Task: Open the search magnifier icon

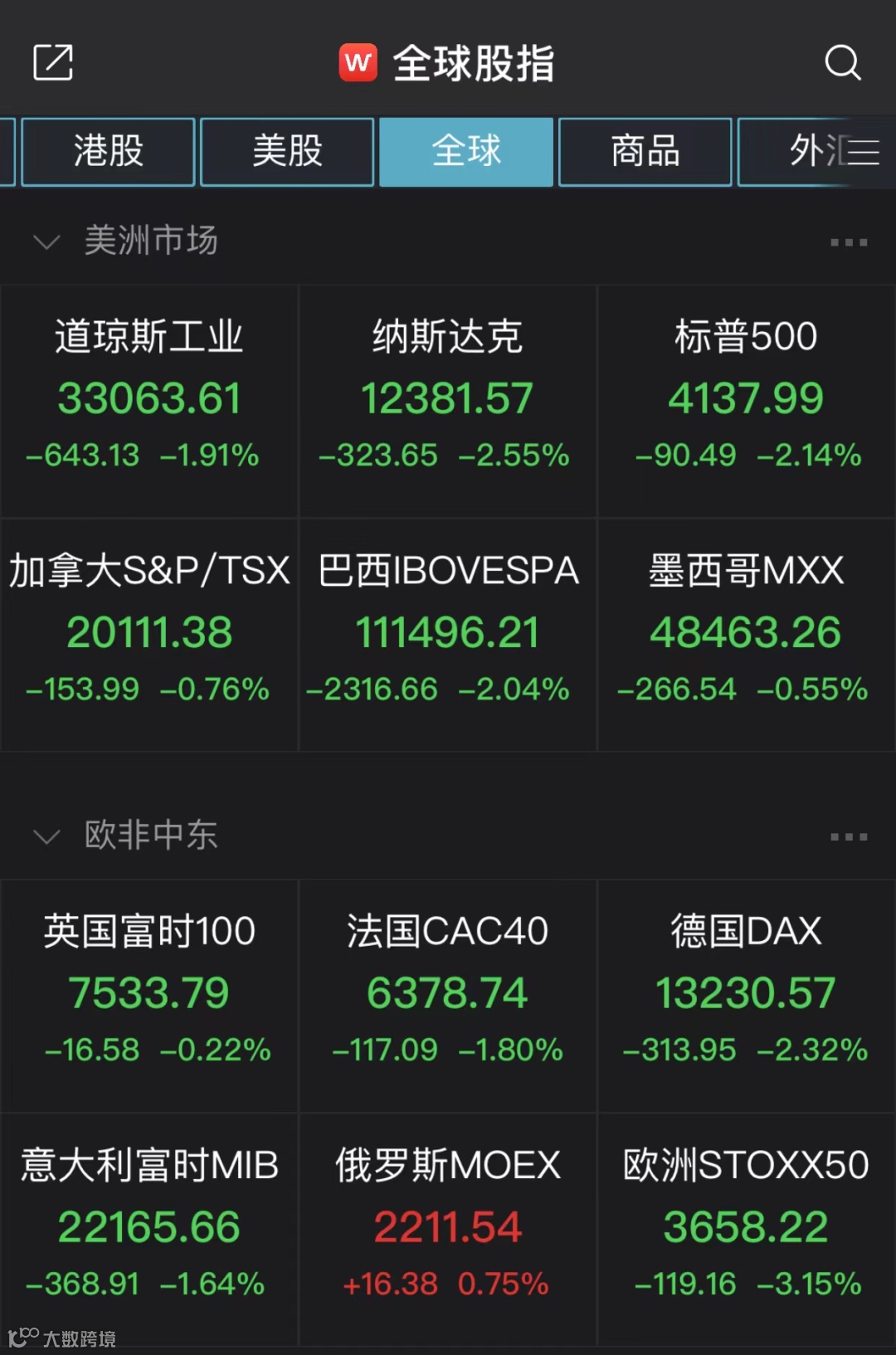Action: pos(842,63)
